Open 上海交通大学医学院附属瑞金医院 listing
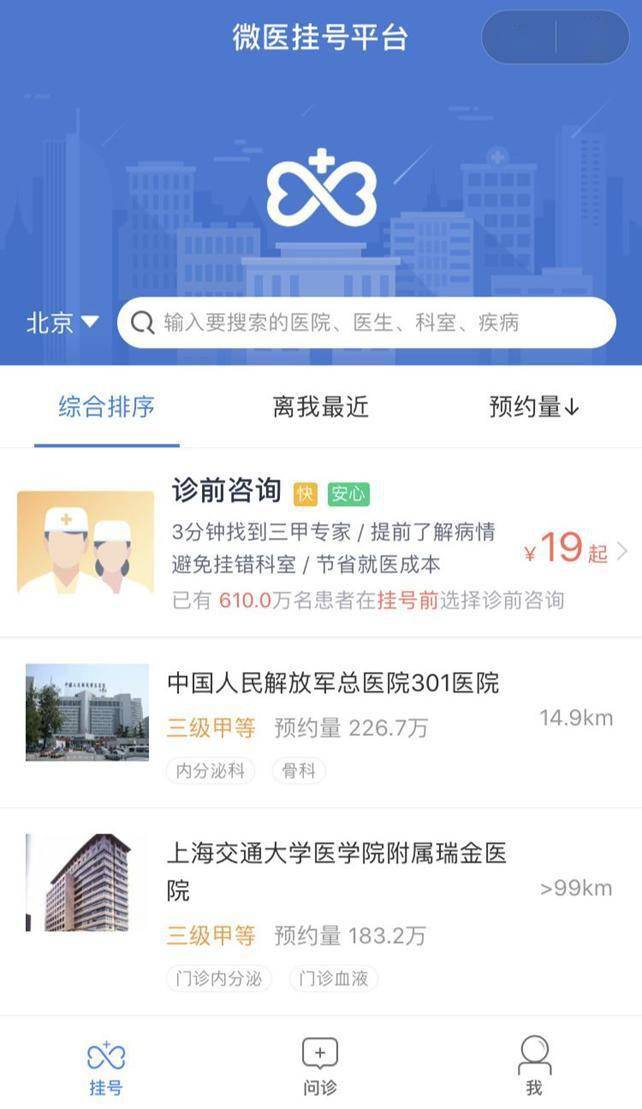The image size is (642, 1109). coord(337,871)
